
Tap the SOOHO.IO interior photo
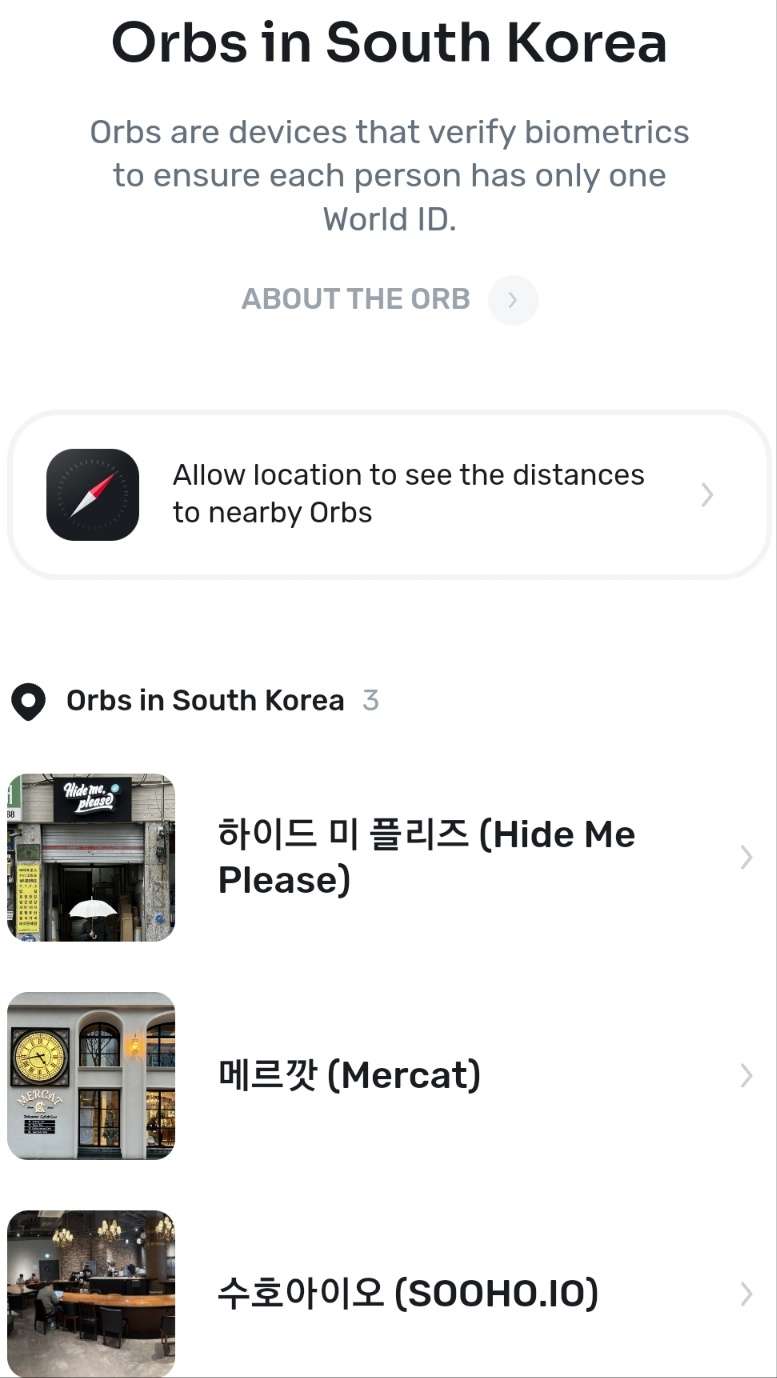[x=90, y=1292]
